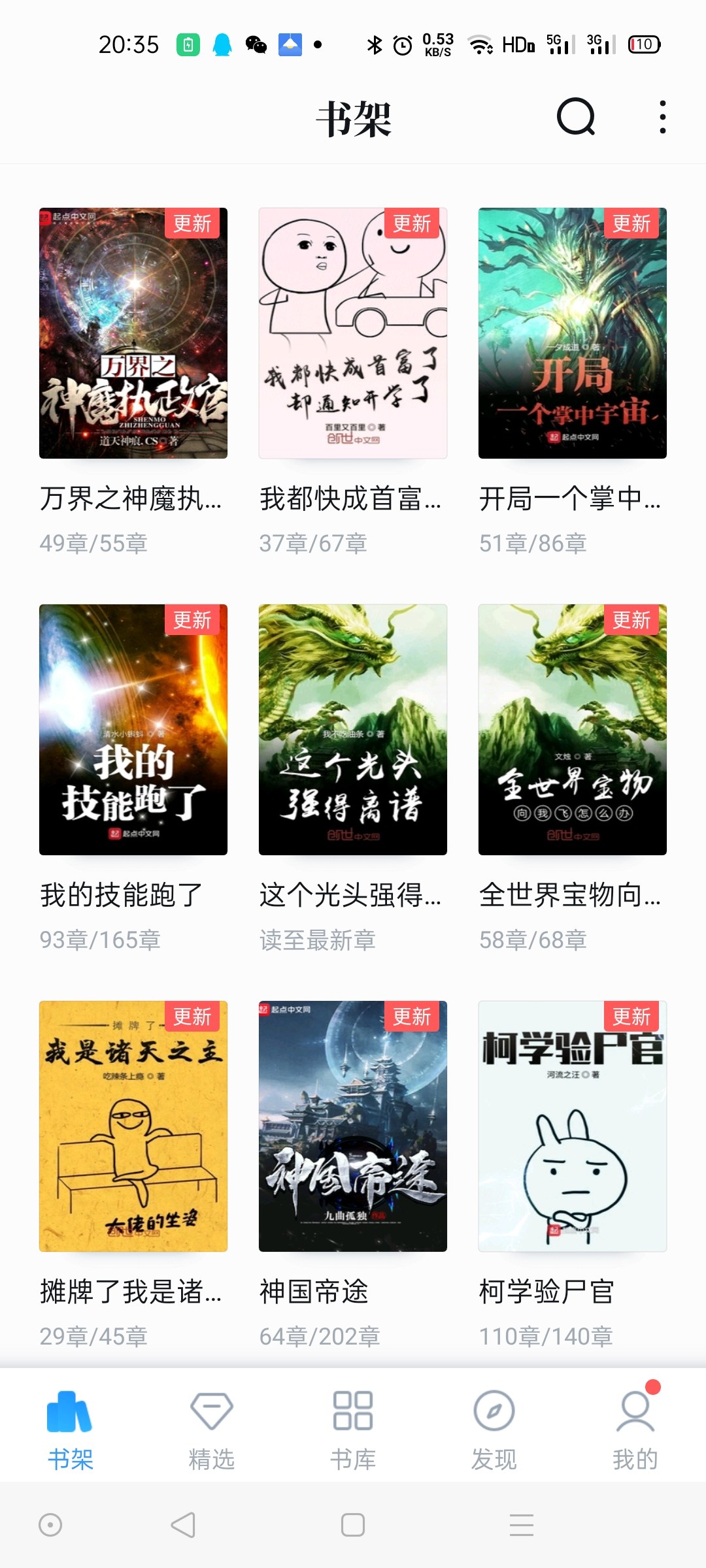Image resolution: width=706 pixels, height=1568 pixels.
Task: Open the bookshelf search icon
Action: click(x=575, y=118)
